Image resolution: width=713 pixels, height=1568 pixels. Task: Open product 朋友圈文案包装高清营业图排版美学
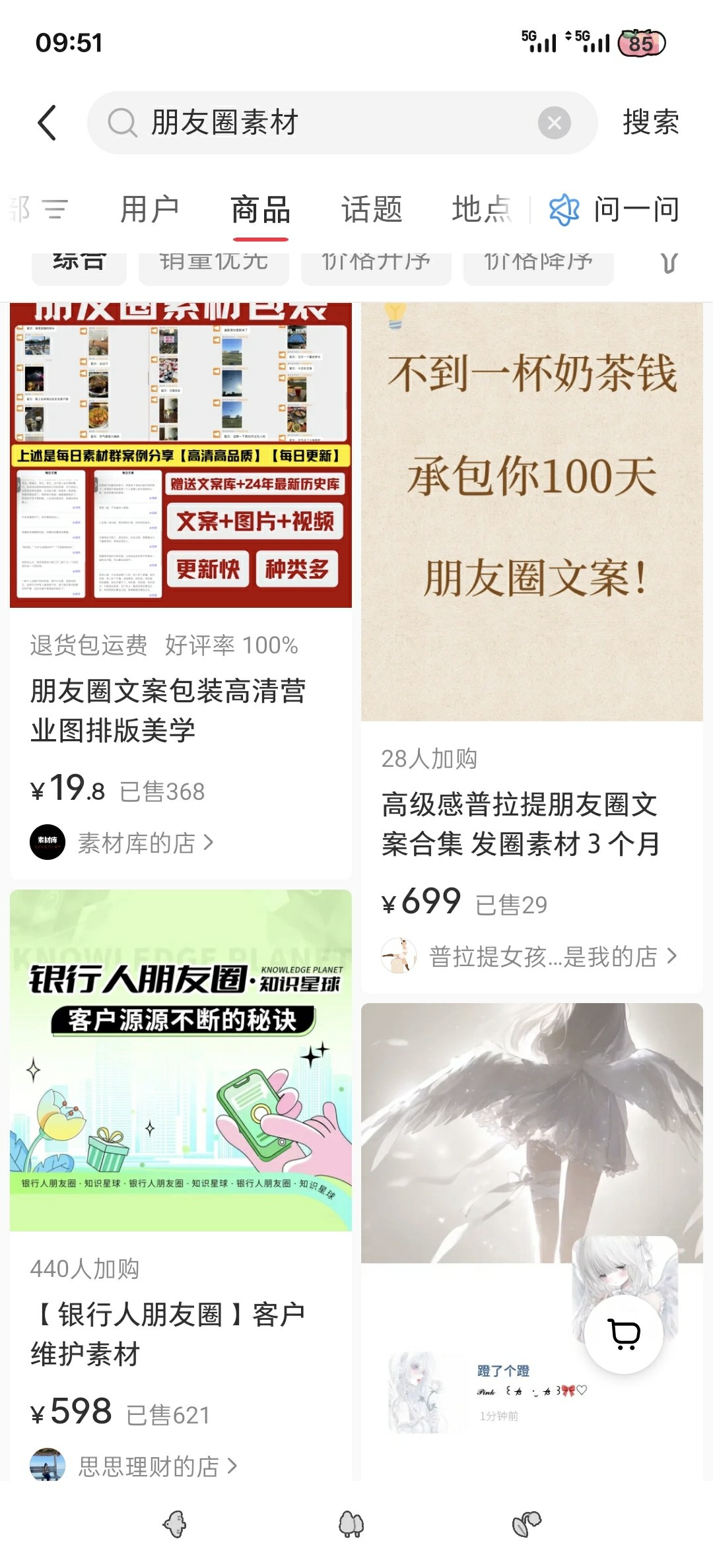pos(168,710)
